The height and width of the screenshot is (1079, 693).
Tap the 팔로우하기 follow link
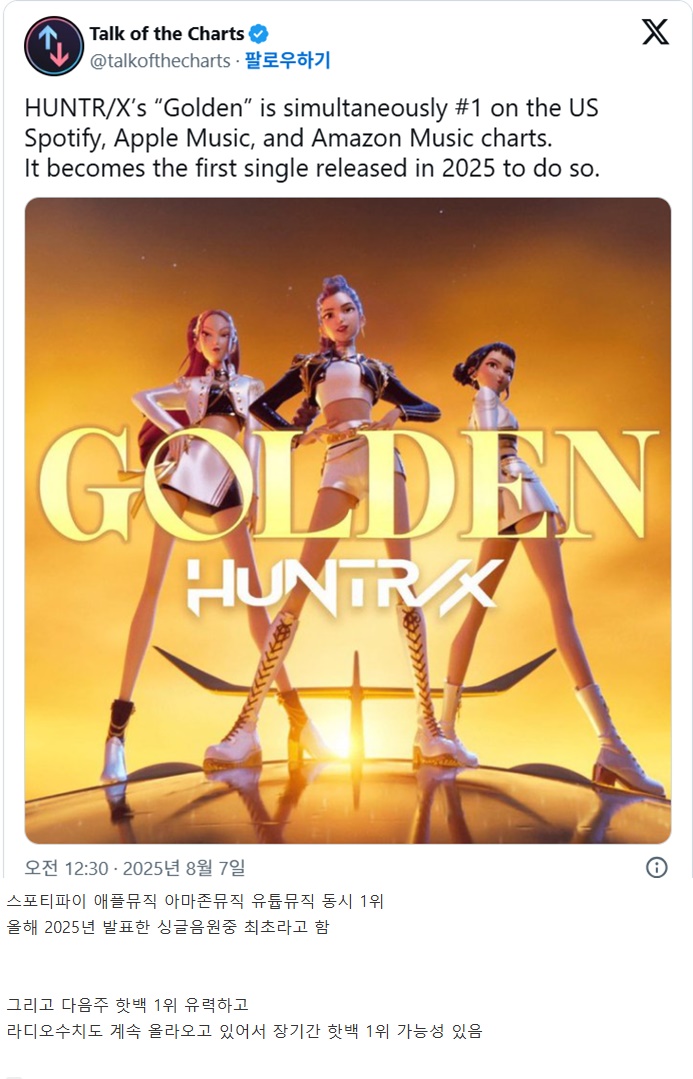point(287,61)
